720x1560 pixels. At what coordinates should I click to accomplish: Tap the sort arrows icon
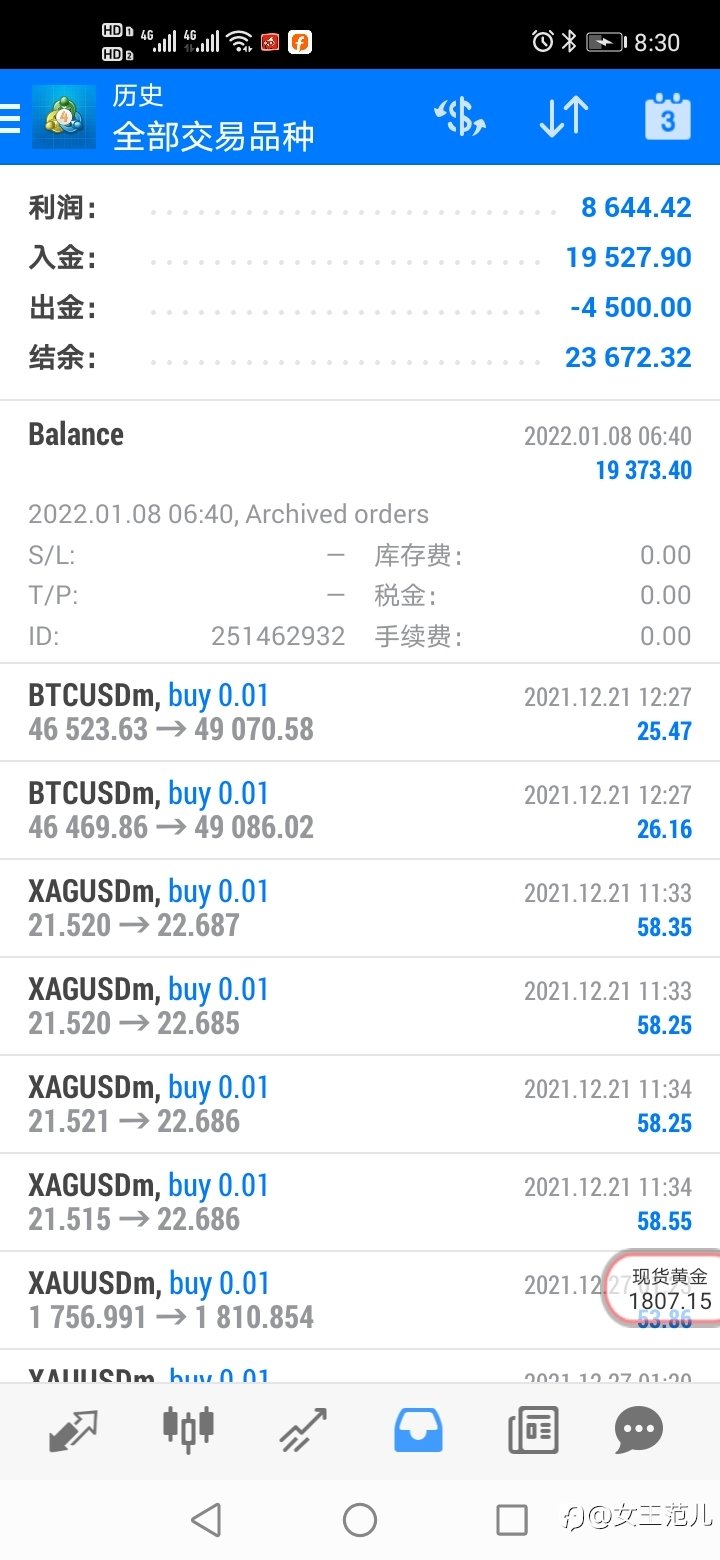pyautogui.click(x=564, y=117)
